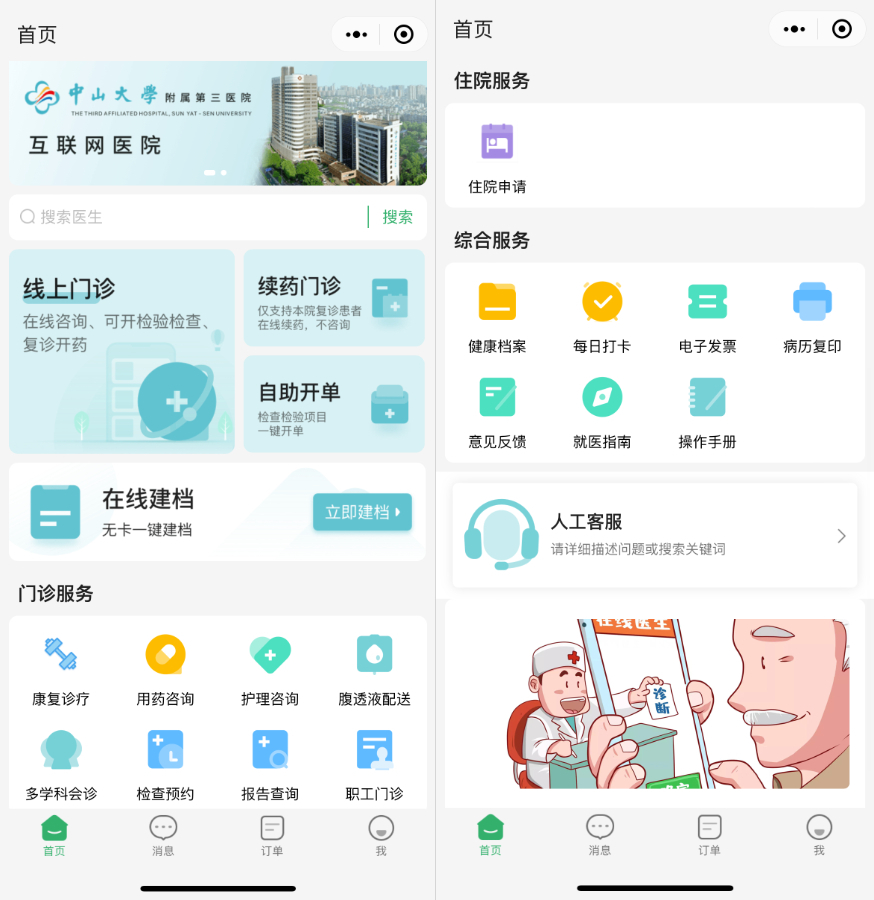The width and height of the screenshot is (874, 900).
Task: Open 康复诊疗 under outpatient services
Action: tap(61, 670)
